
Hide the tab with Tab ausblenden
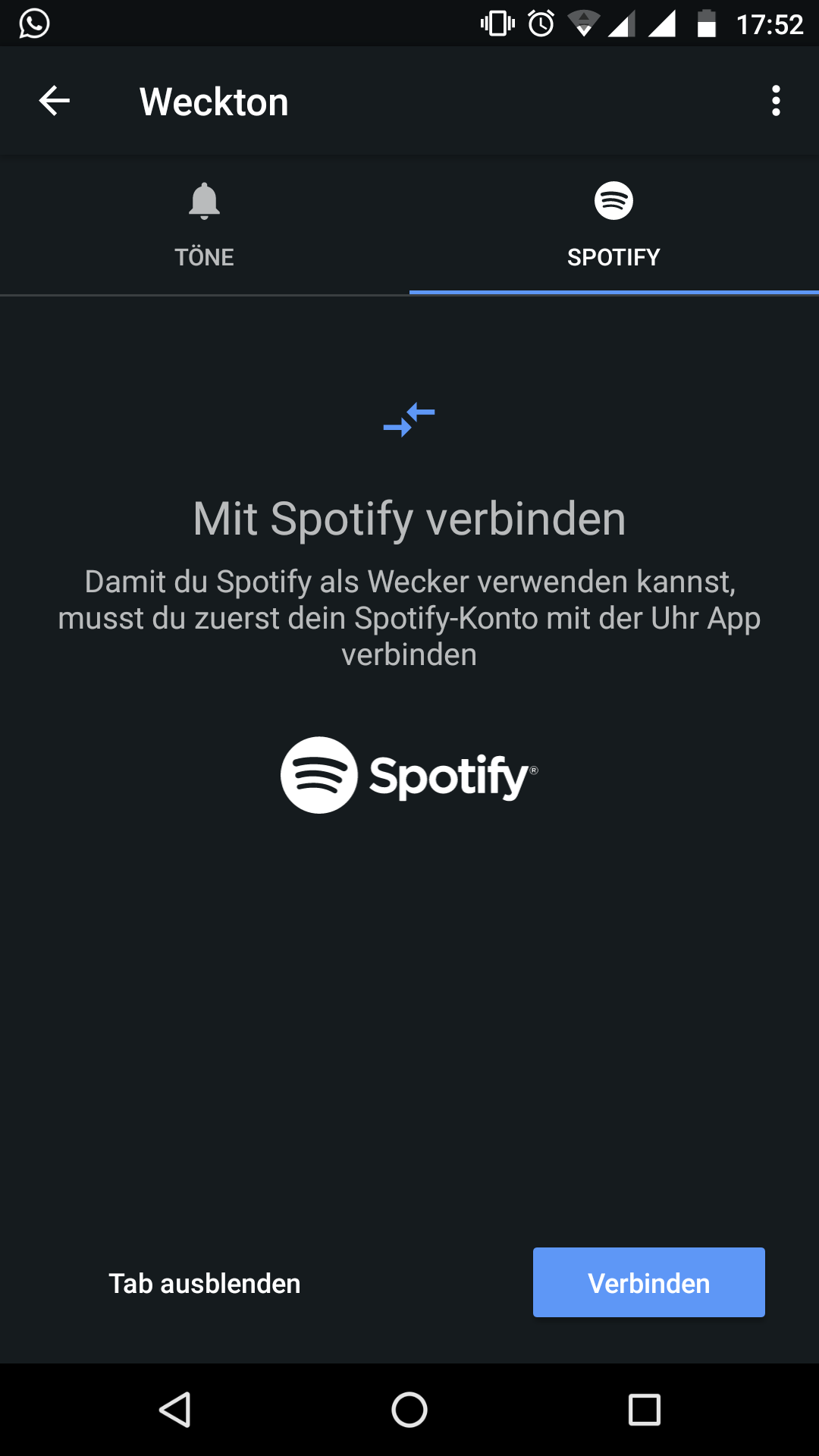[205, 1283]
